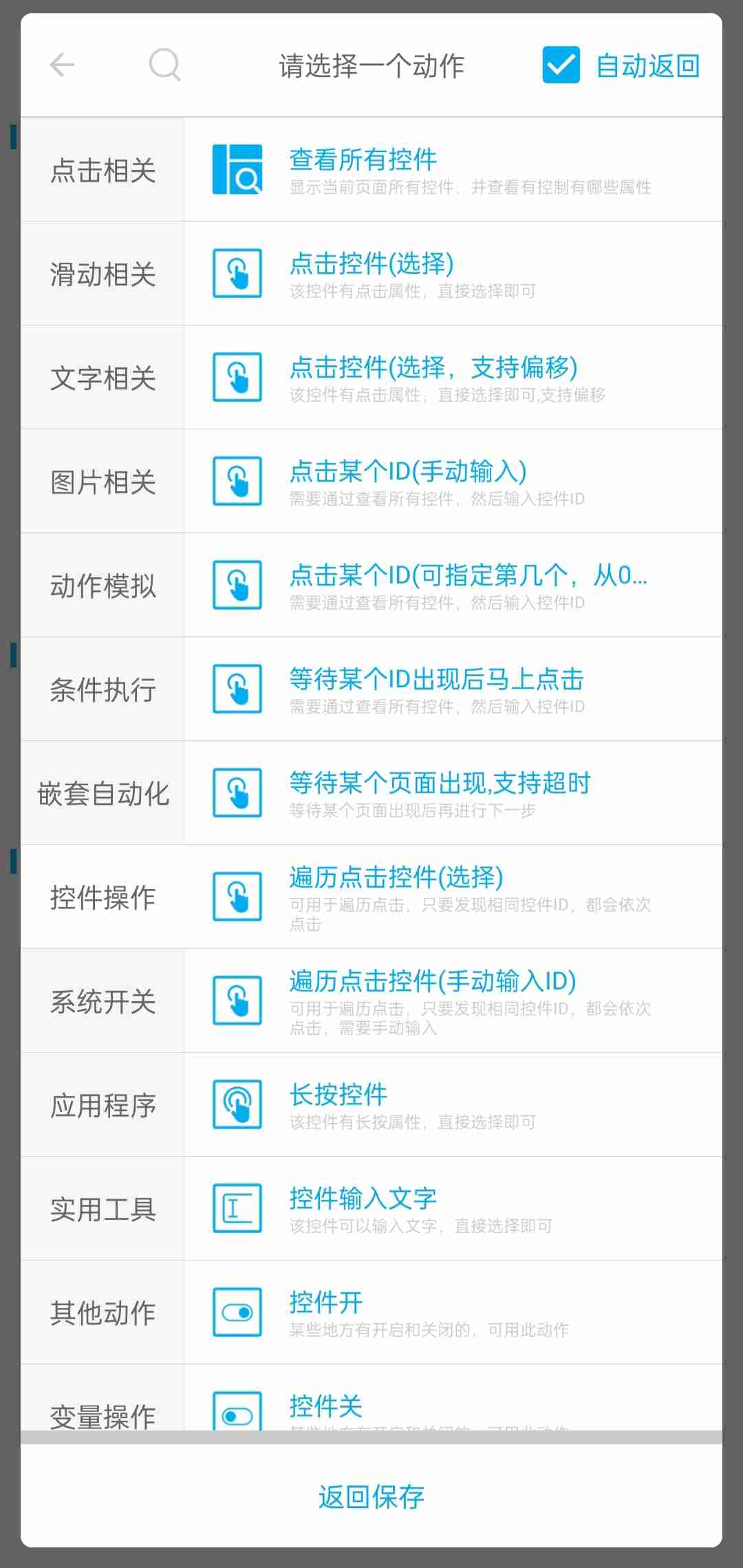Switch to 嵌套自动化 category

pos(103,793)
